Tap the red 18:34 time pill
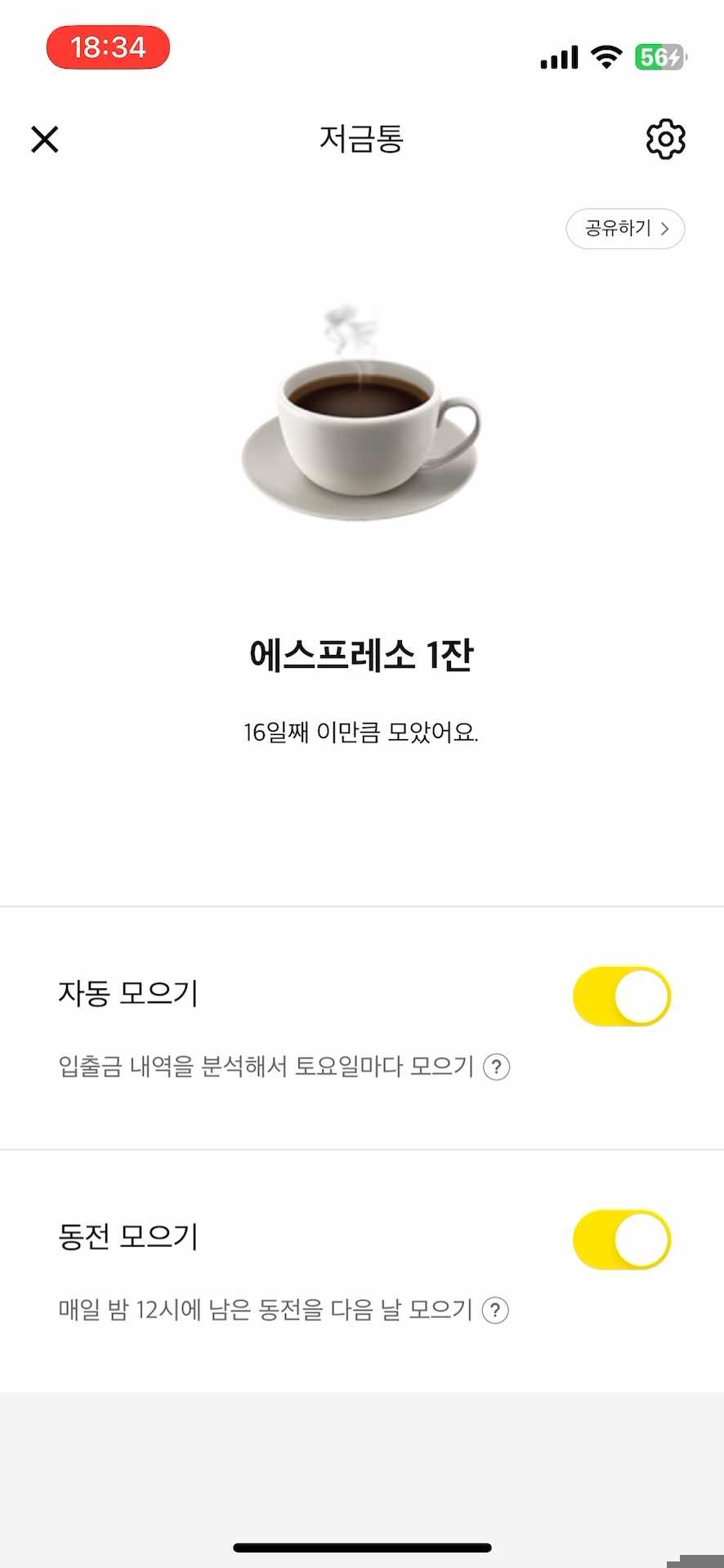 coord(109,49)
